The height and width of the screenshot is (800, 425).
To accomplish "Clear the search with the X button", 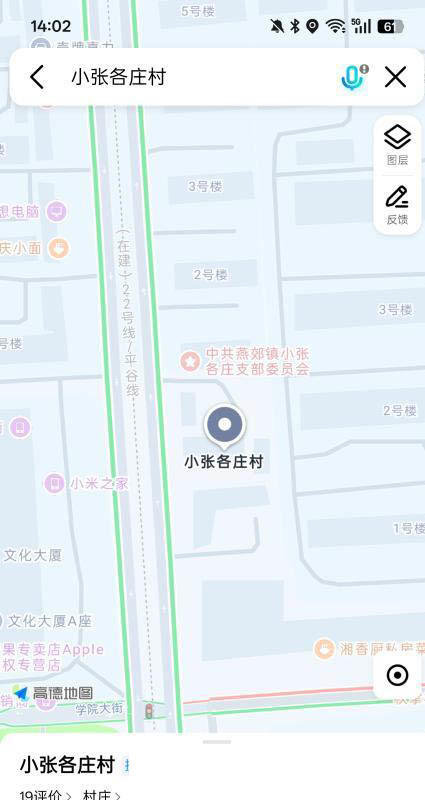I will point(395,78).
